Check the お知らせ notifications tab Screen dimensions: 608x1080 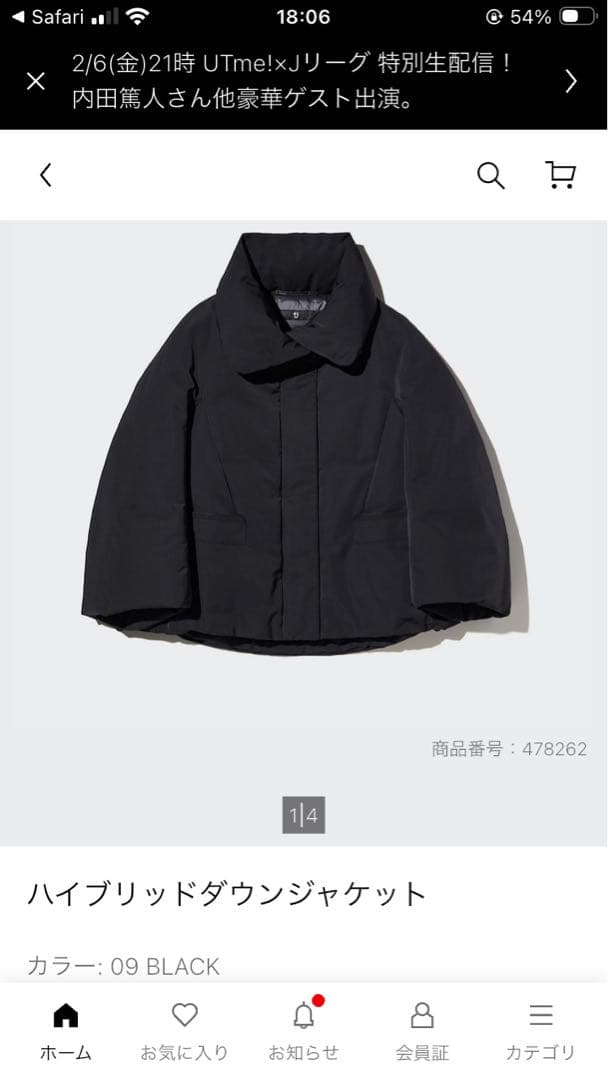coord(304,1031)
